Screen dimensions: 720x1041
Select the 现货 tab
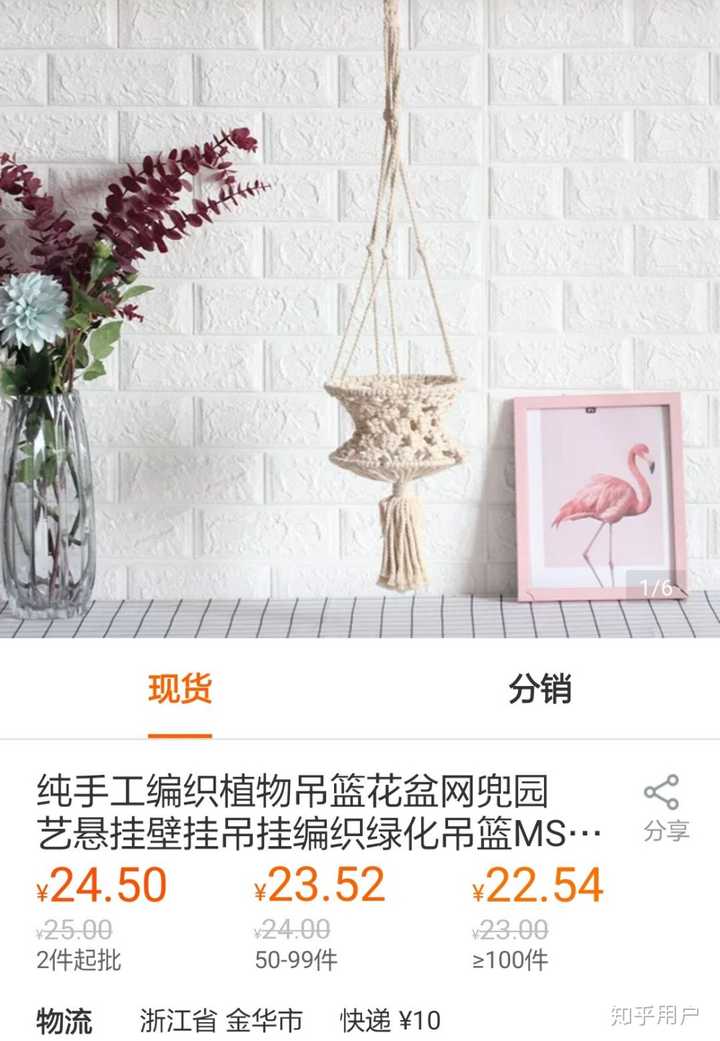tap(180, 690)
